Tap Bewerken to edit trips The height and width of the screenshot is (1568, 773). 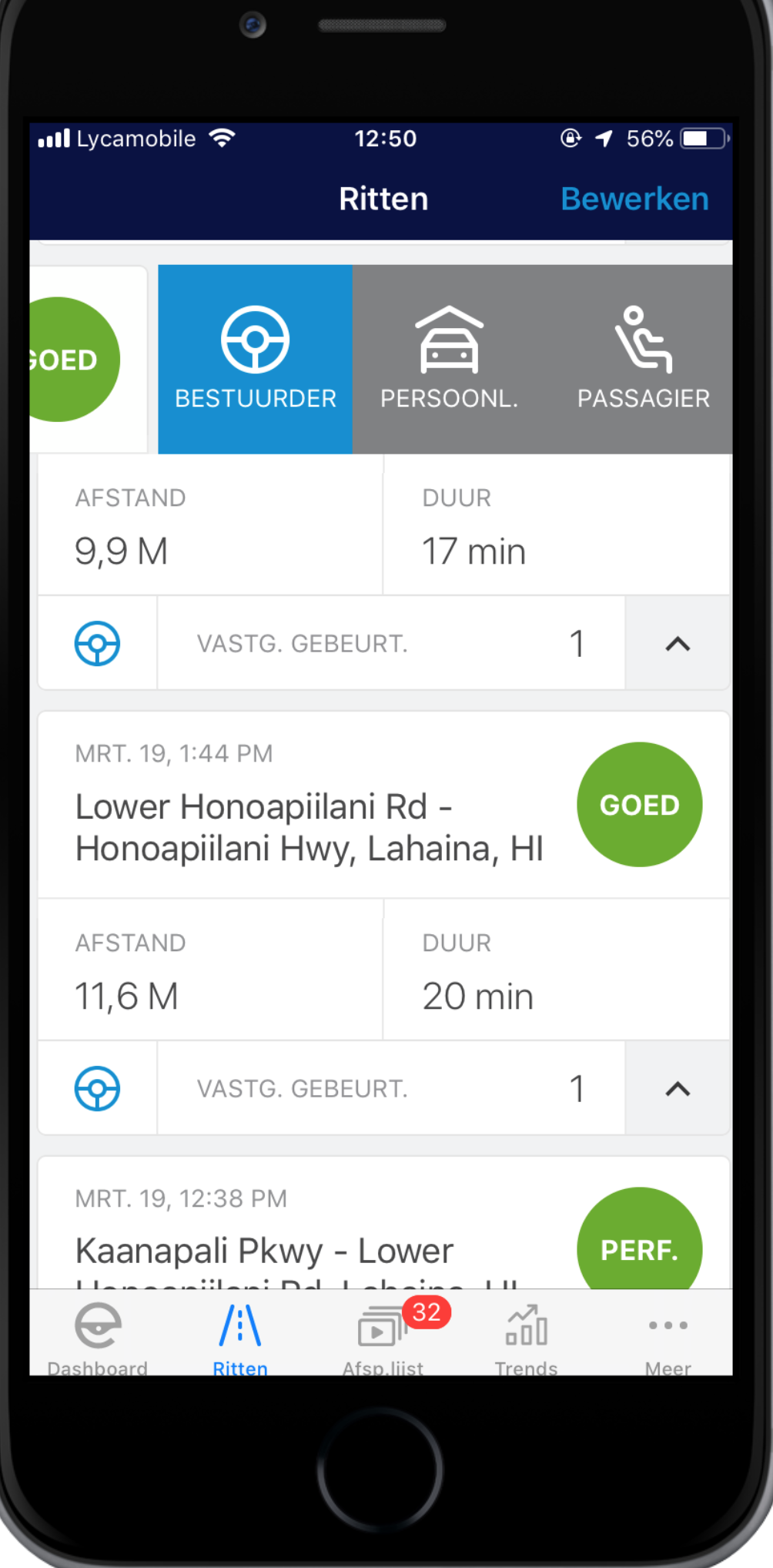[634, 199]
